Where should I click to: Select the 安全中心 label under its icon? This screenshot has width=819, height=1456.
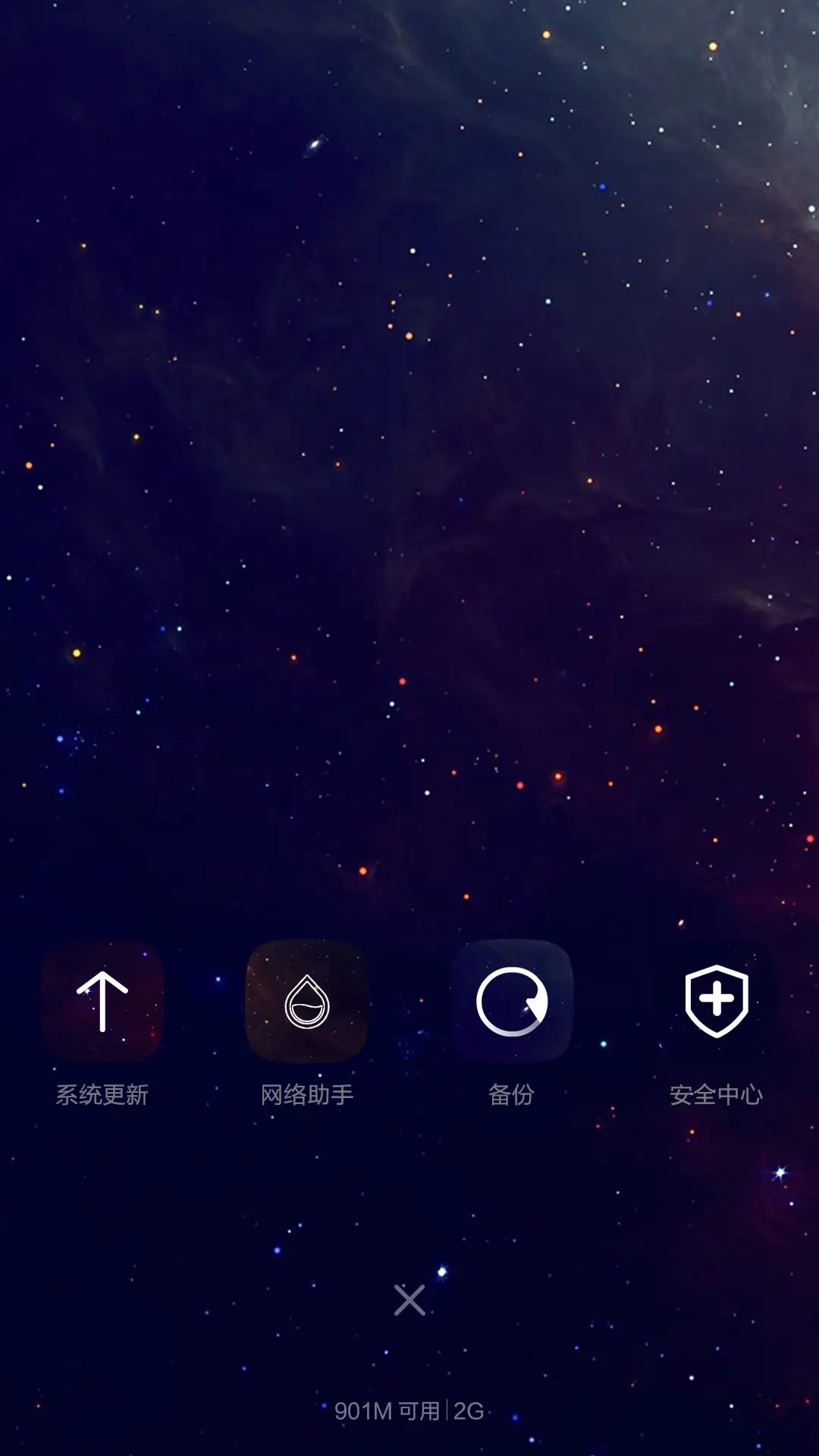click(717, 1094)
